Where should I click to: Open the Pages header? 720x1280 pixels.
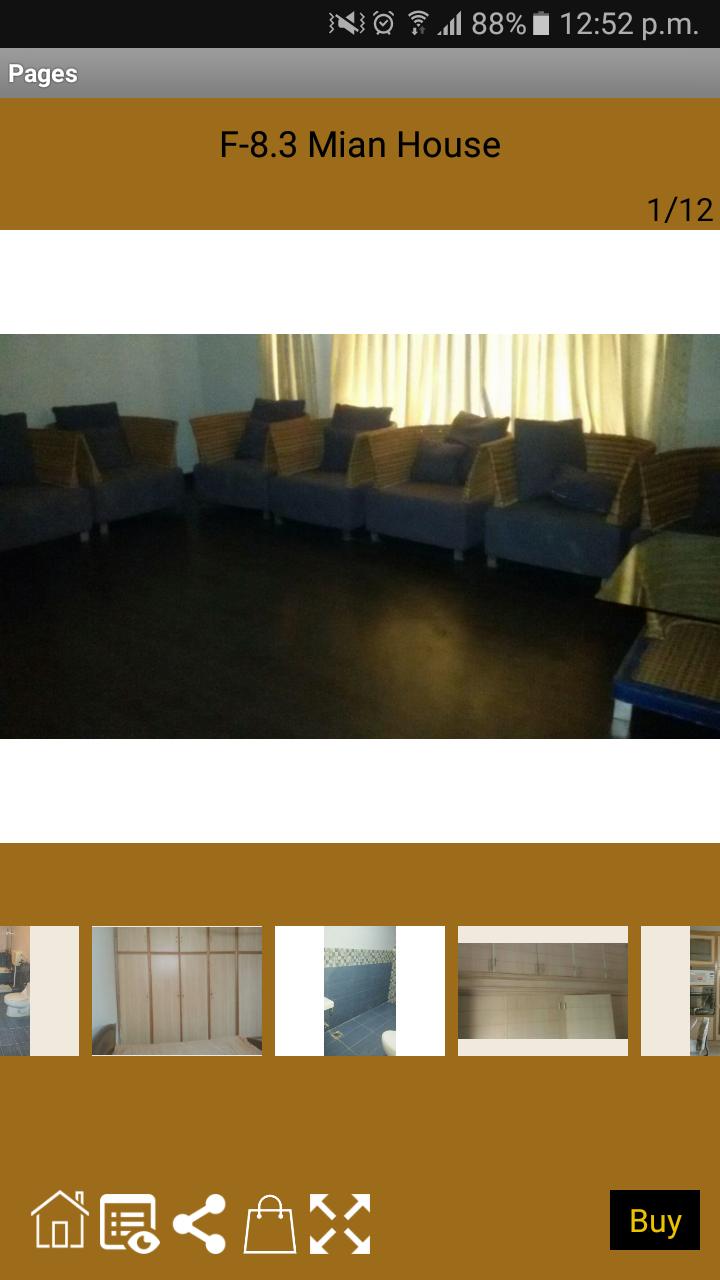(x=43, y=74)
